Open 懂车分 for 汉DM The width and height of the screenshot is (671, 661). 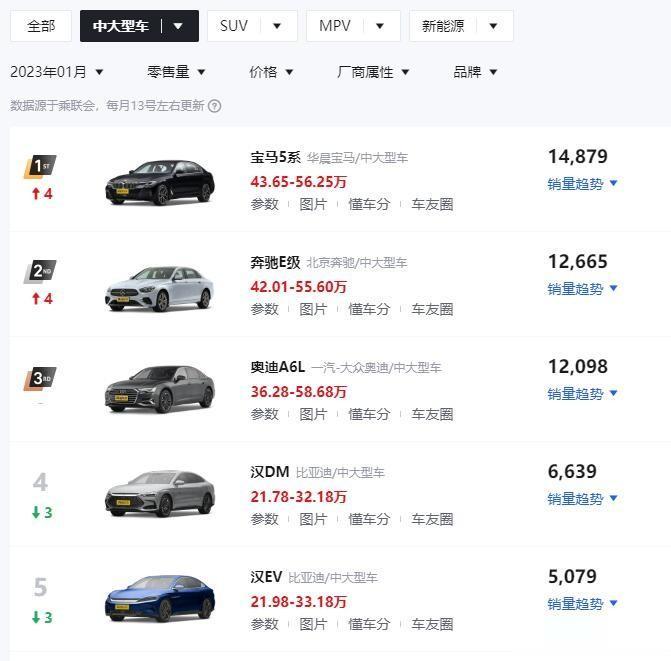pos(369,519)
